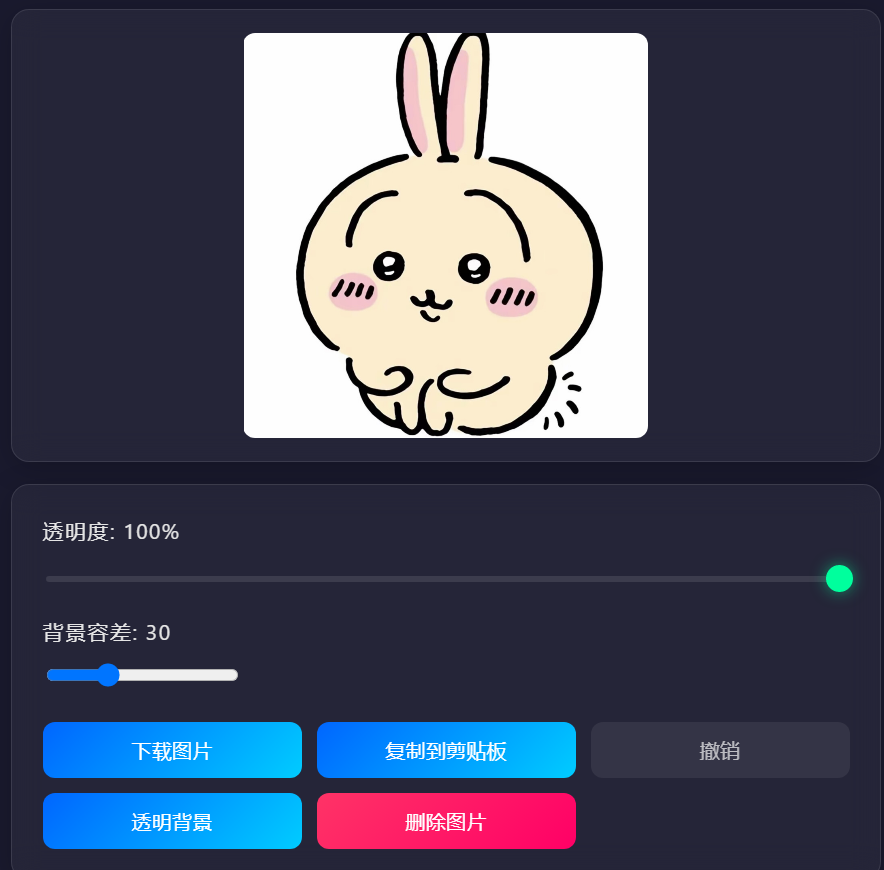This screenshot has width=884, height=870.
Task: Tap the 背景容差 tolerance slider
Action: pyautogui.click(x=142, y=675)
